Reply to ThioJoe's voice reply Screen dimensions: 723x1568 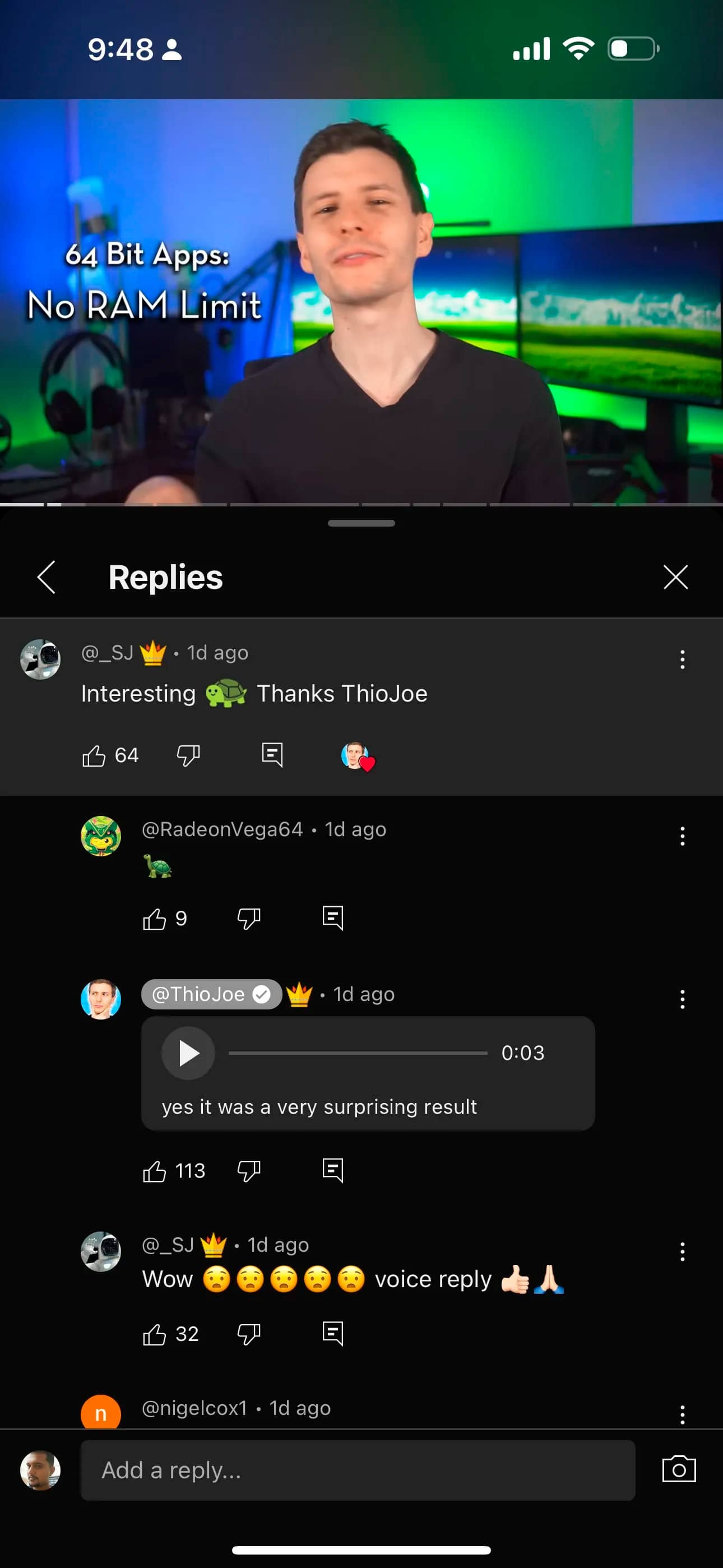(x=332, y=1170)
